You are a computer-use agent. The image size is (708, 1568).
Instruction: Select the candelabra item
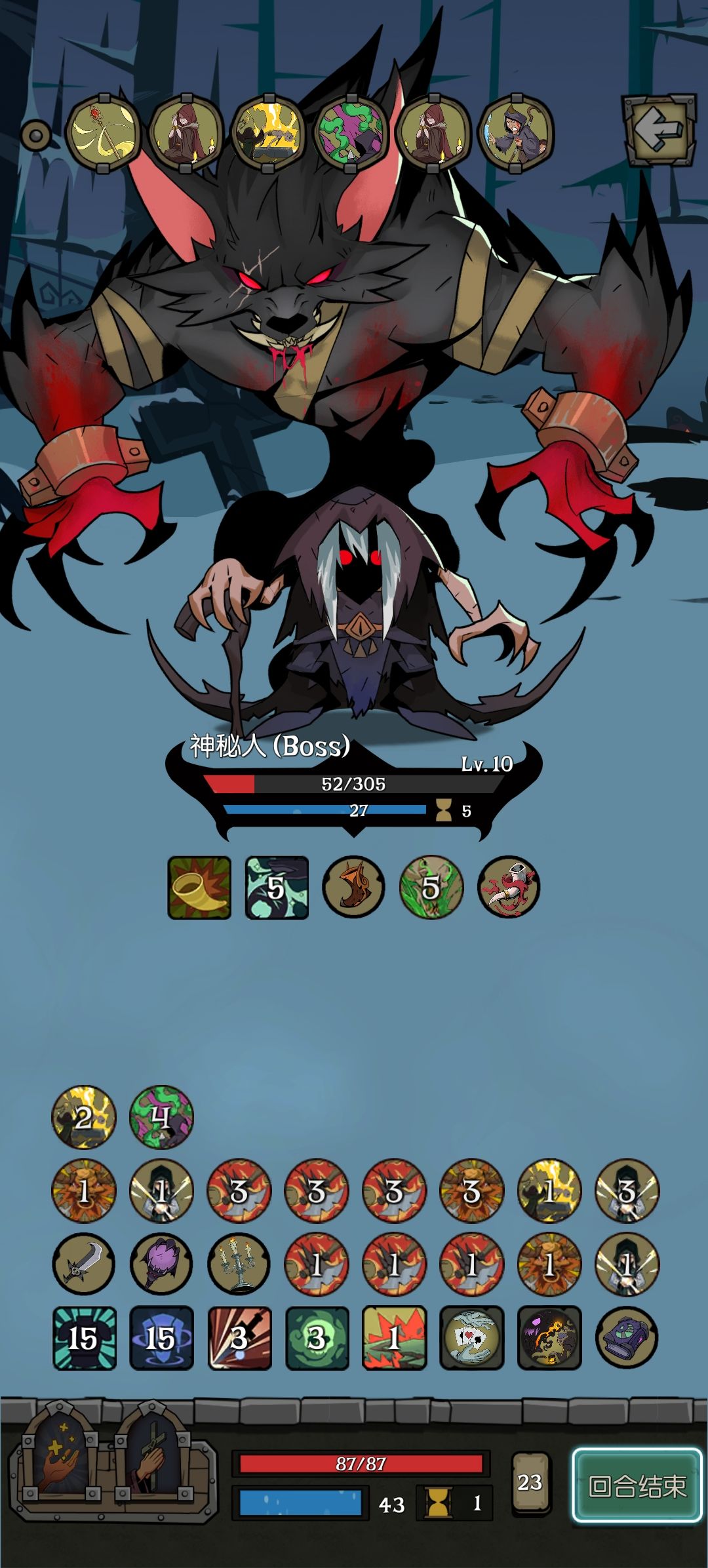coord(239,1264)
